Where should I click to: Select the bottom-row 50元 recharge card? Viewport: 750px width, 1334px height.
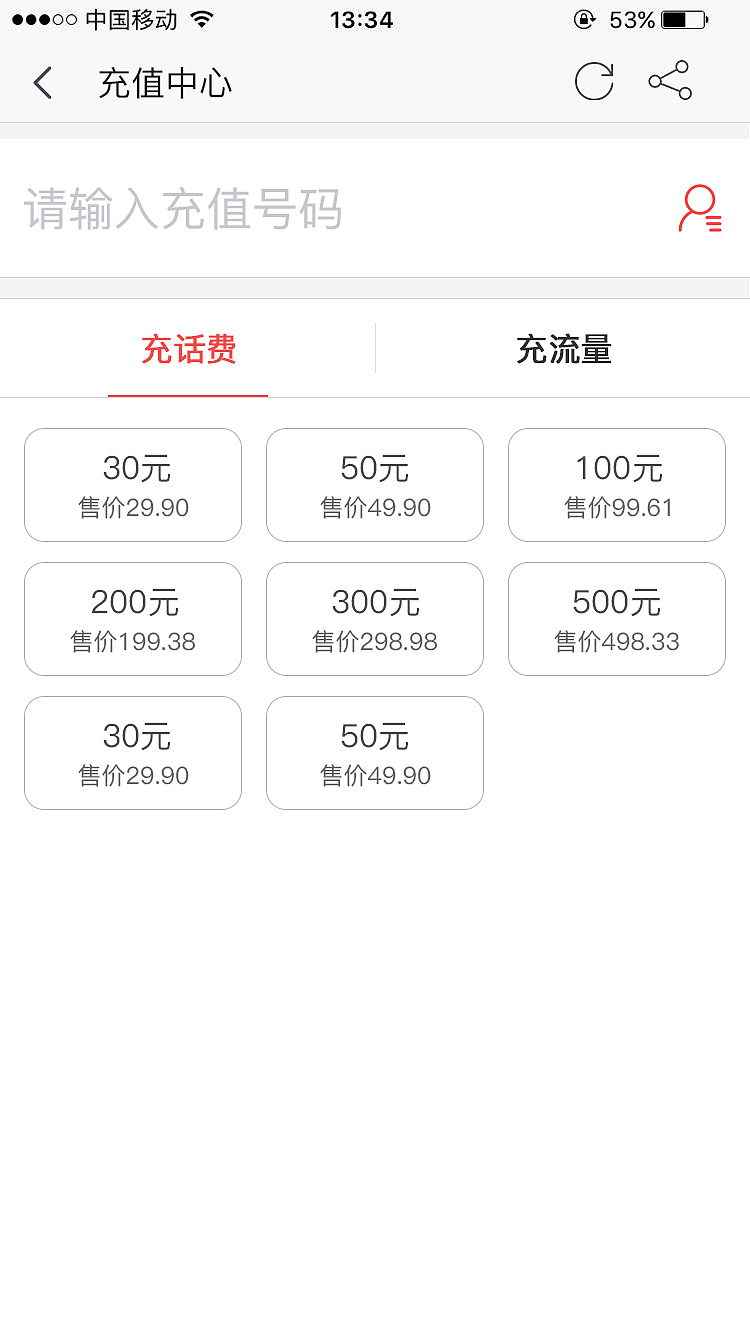point(374,752)
